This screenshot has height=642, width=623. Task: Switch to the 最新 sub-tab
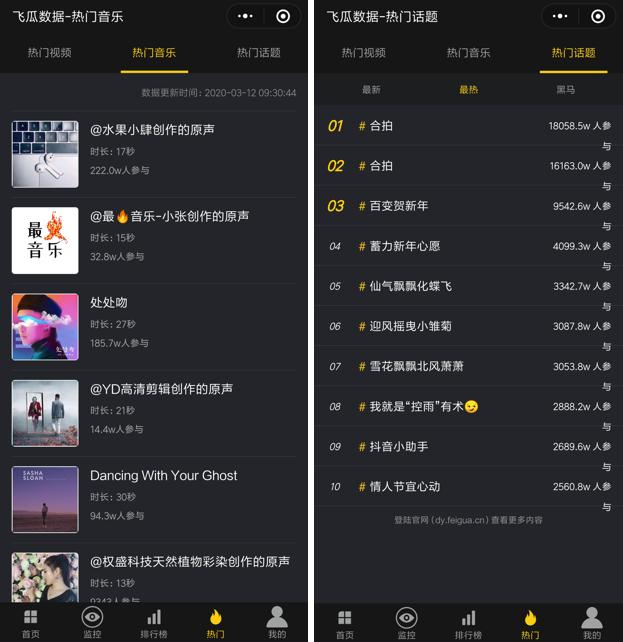[371, 90]
